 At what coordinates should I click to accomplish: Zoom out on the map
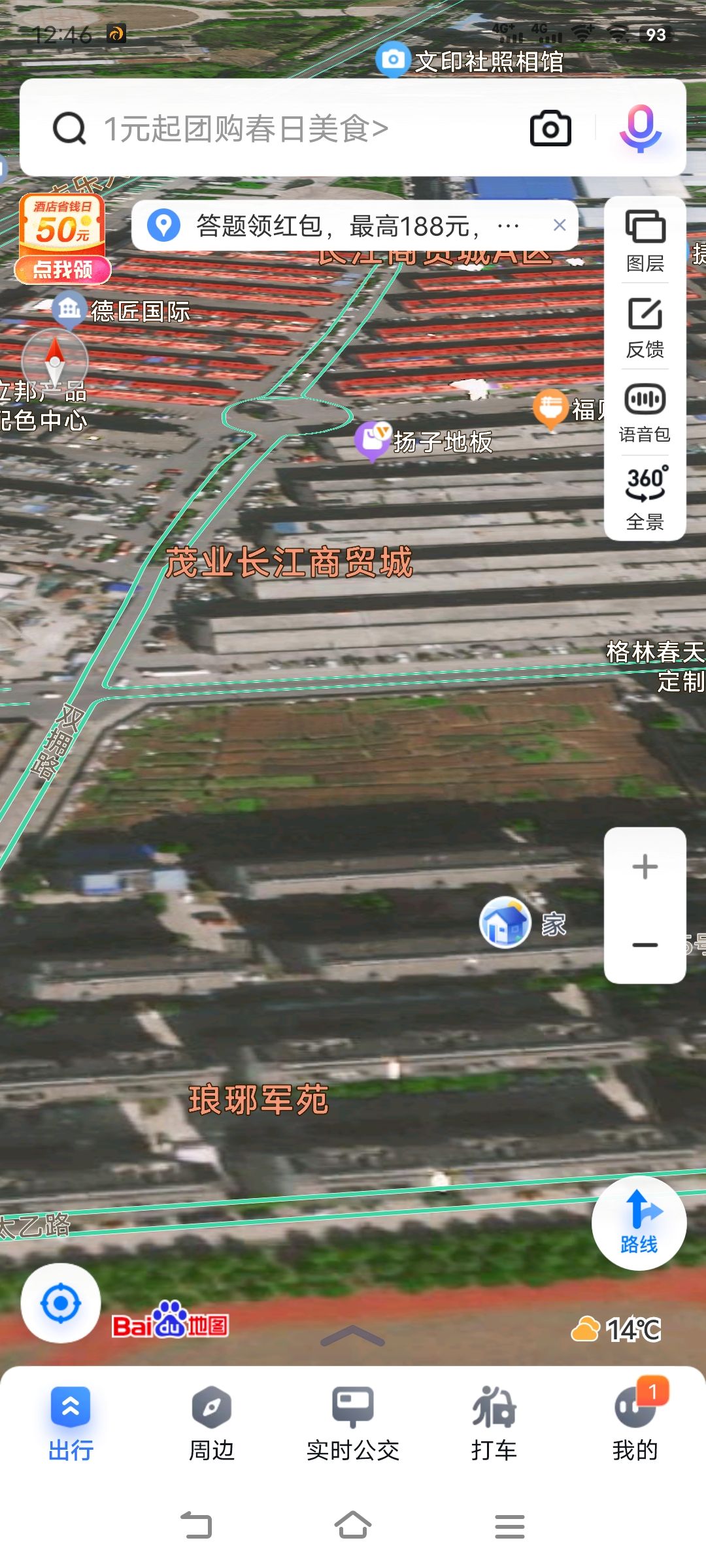coord(645,945)
